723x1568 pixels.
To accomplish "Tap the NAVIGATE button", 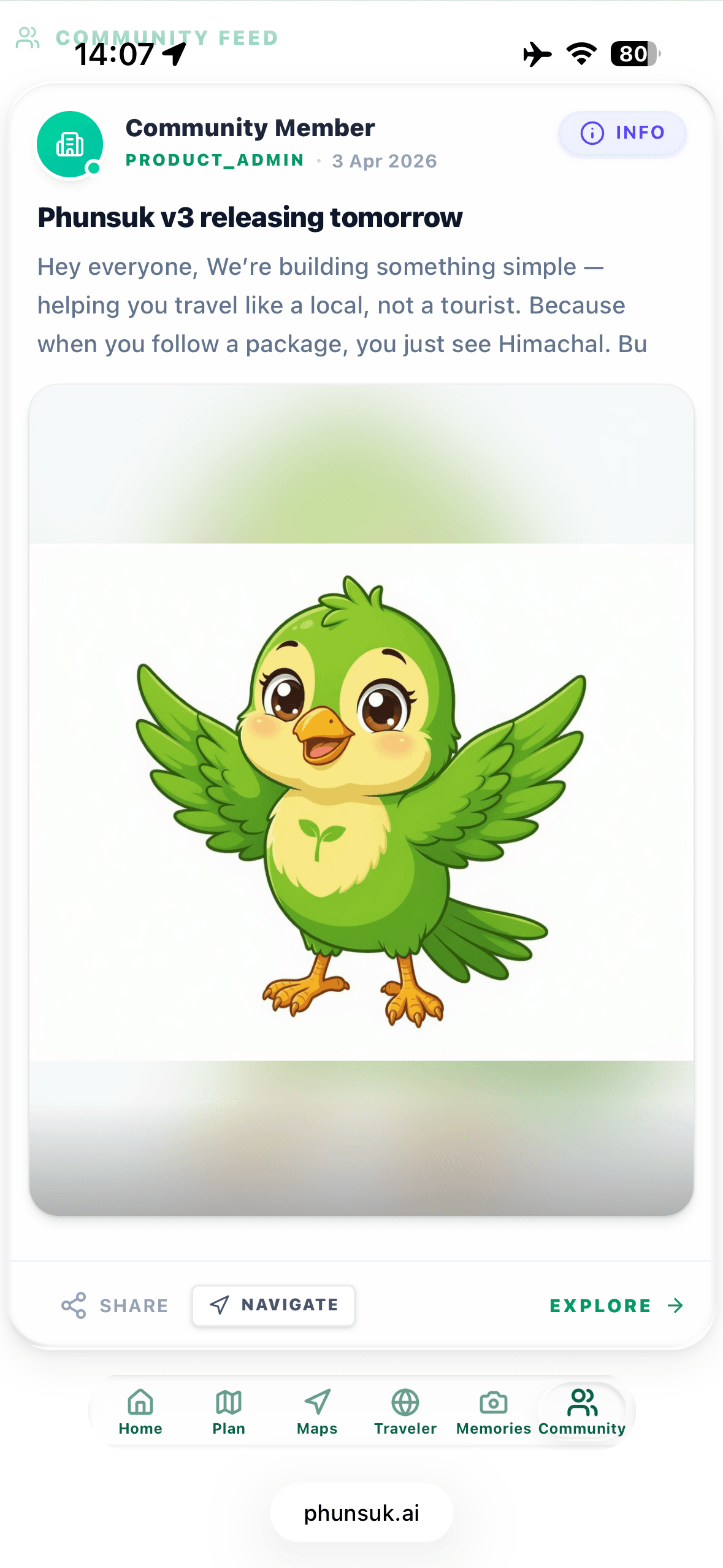I will click(274, 1305).
